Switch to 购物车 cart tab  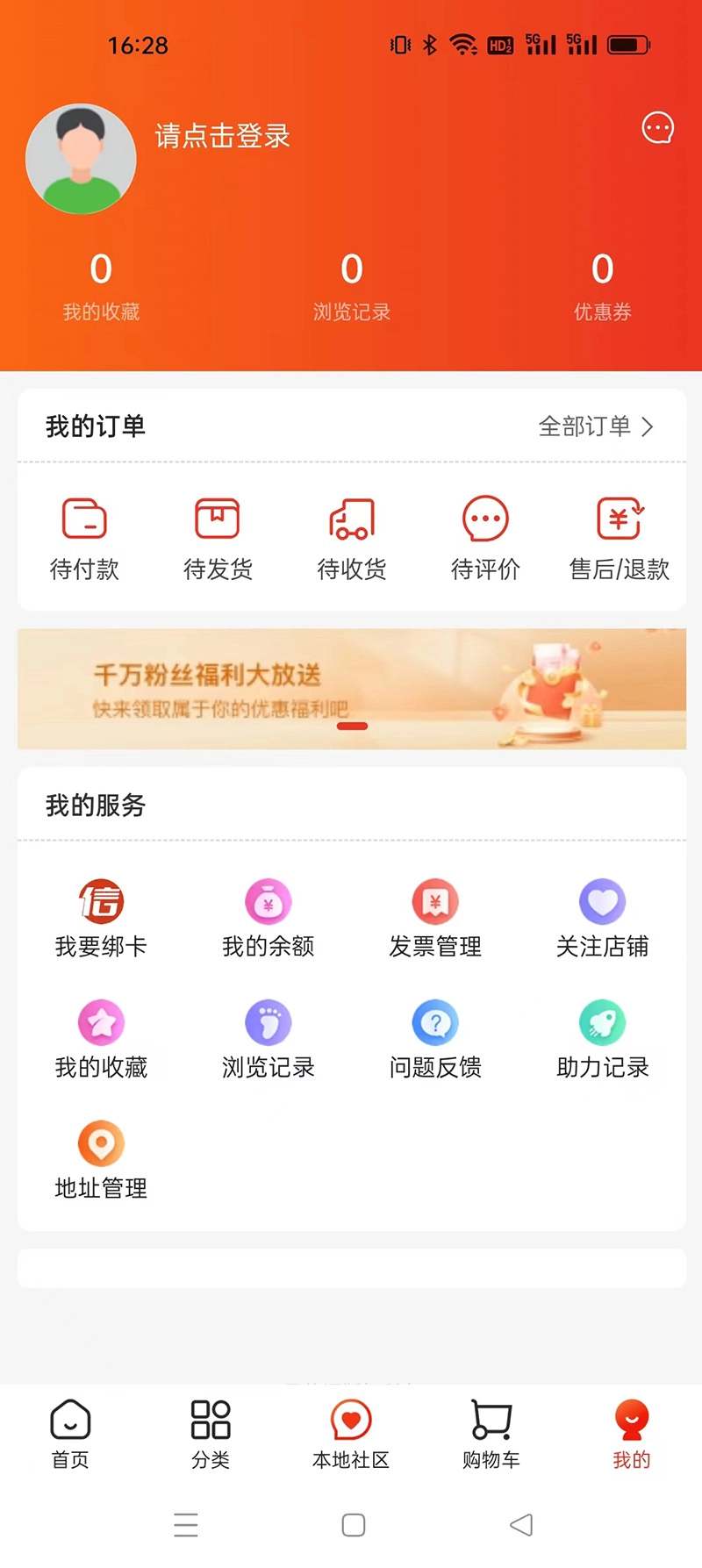[x=490, y=1434]
